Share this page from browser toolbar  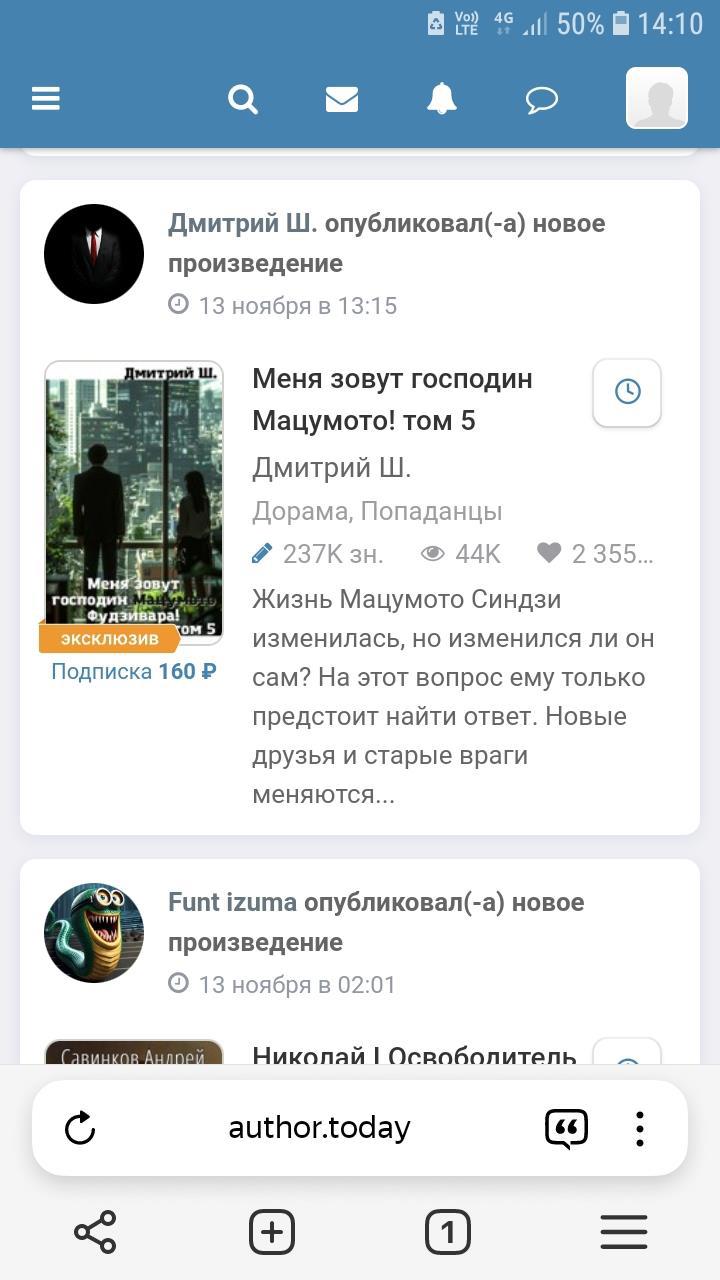tap(95, 1232)
